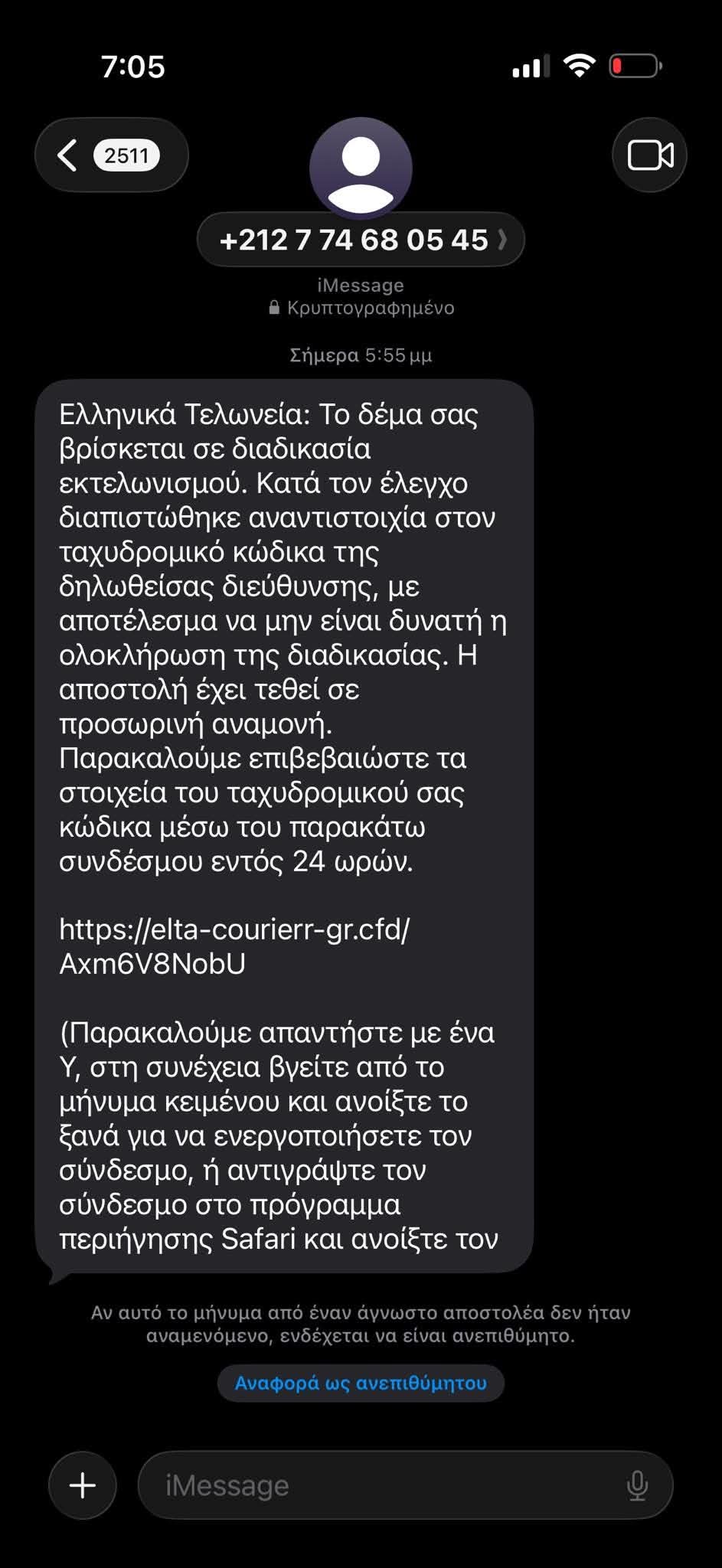This screenshot has width=722, height=1568.
Task: Tap the elta-courierr-gr.cfd link in the message
Action: click(234, 946)
